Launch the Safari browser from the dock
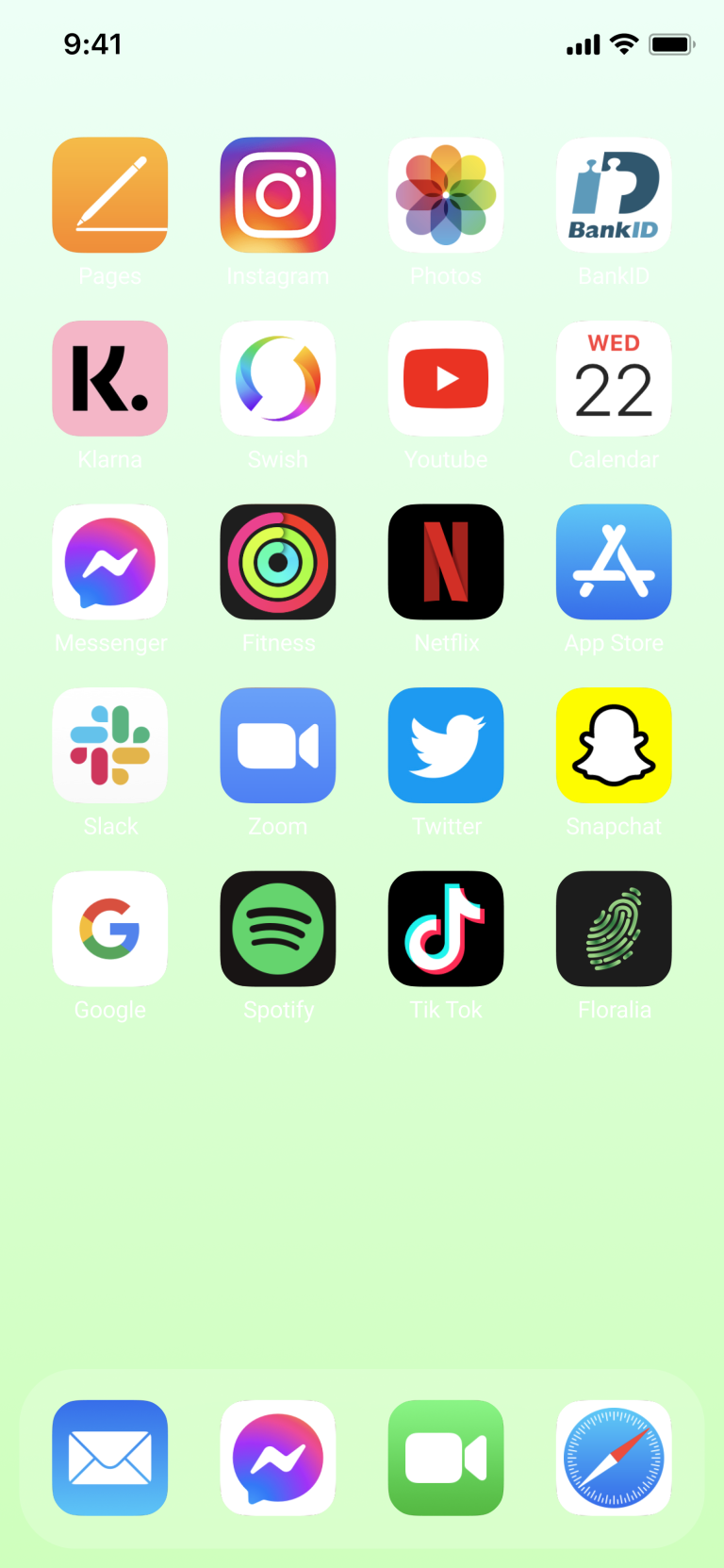Screen dimensions: 724x1568 pos(614,1458)
